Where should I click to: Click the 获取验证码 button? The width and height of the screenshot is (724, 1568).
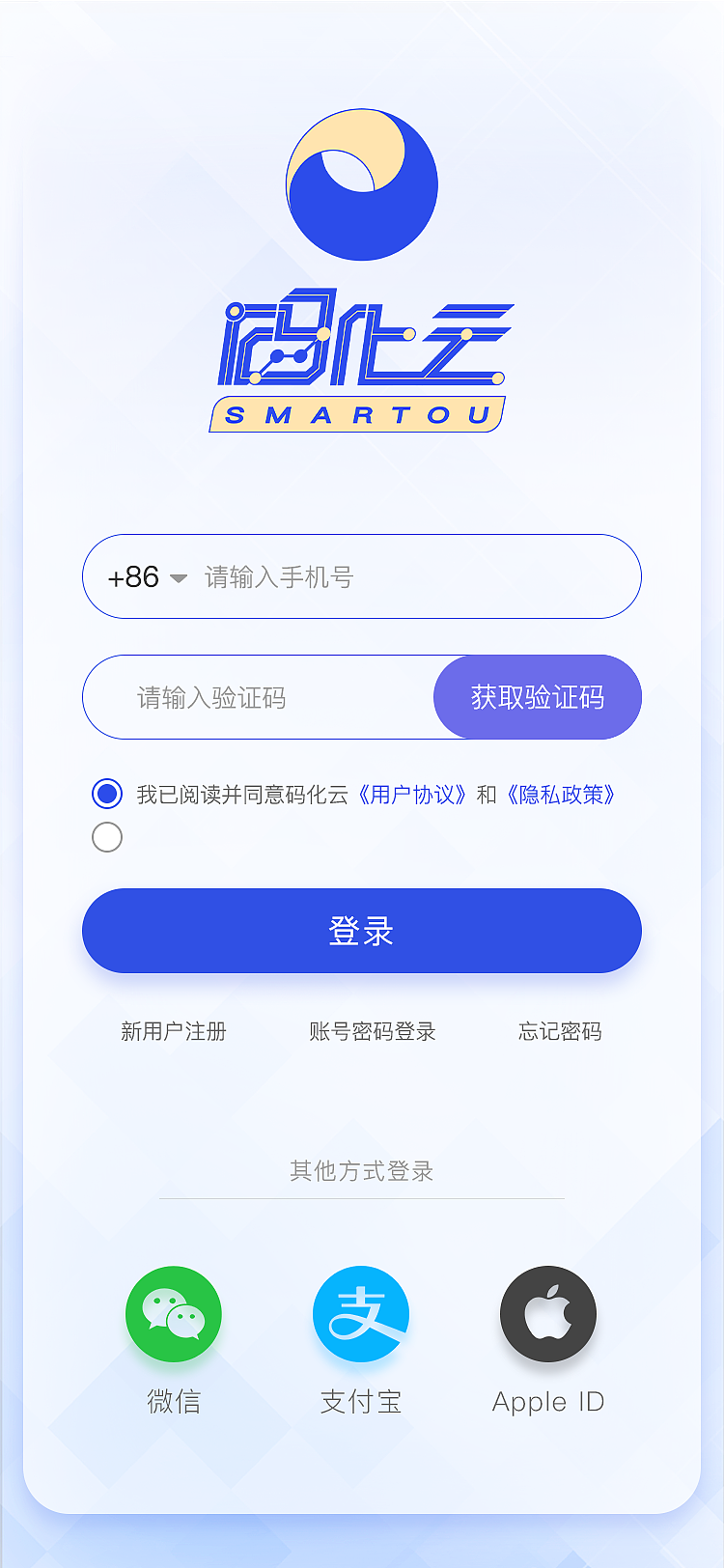pyautogui.click(x=538, y=697)
